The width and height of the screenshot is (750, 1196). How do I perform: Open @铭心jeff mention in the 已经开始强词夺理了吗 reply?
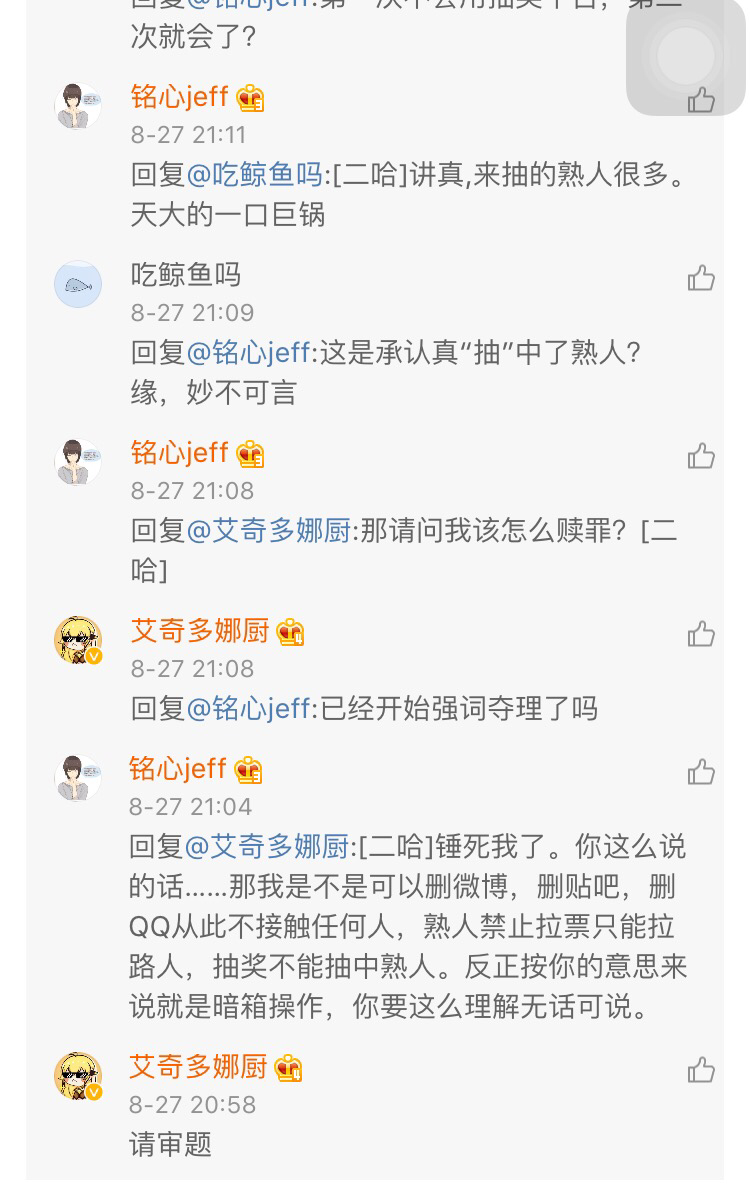[248, 709]
